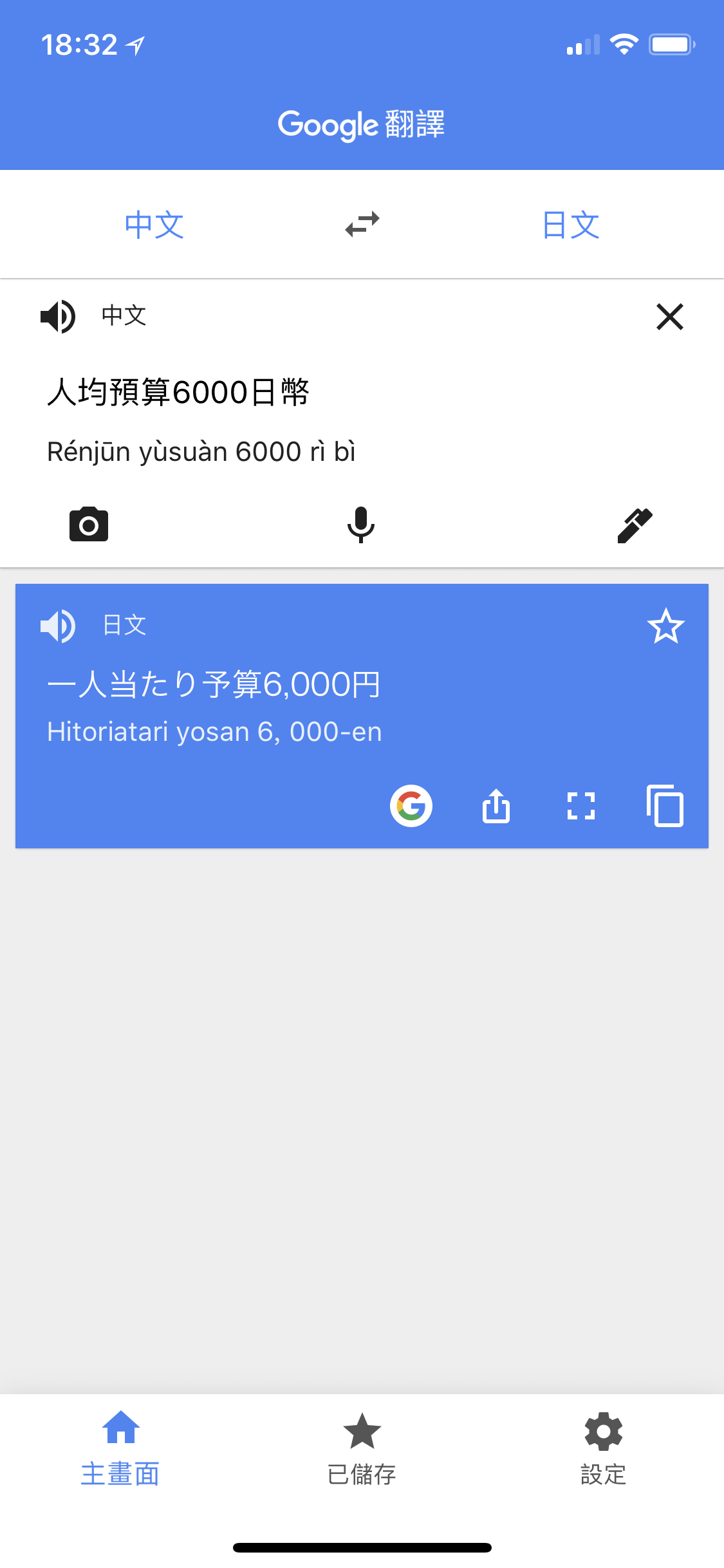This screenshot has height=1568, width=724.
Task: Play audio of the Chinese source text
Action: 58,316
